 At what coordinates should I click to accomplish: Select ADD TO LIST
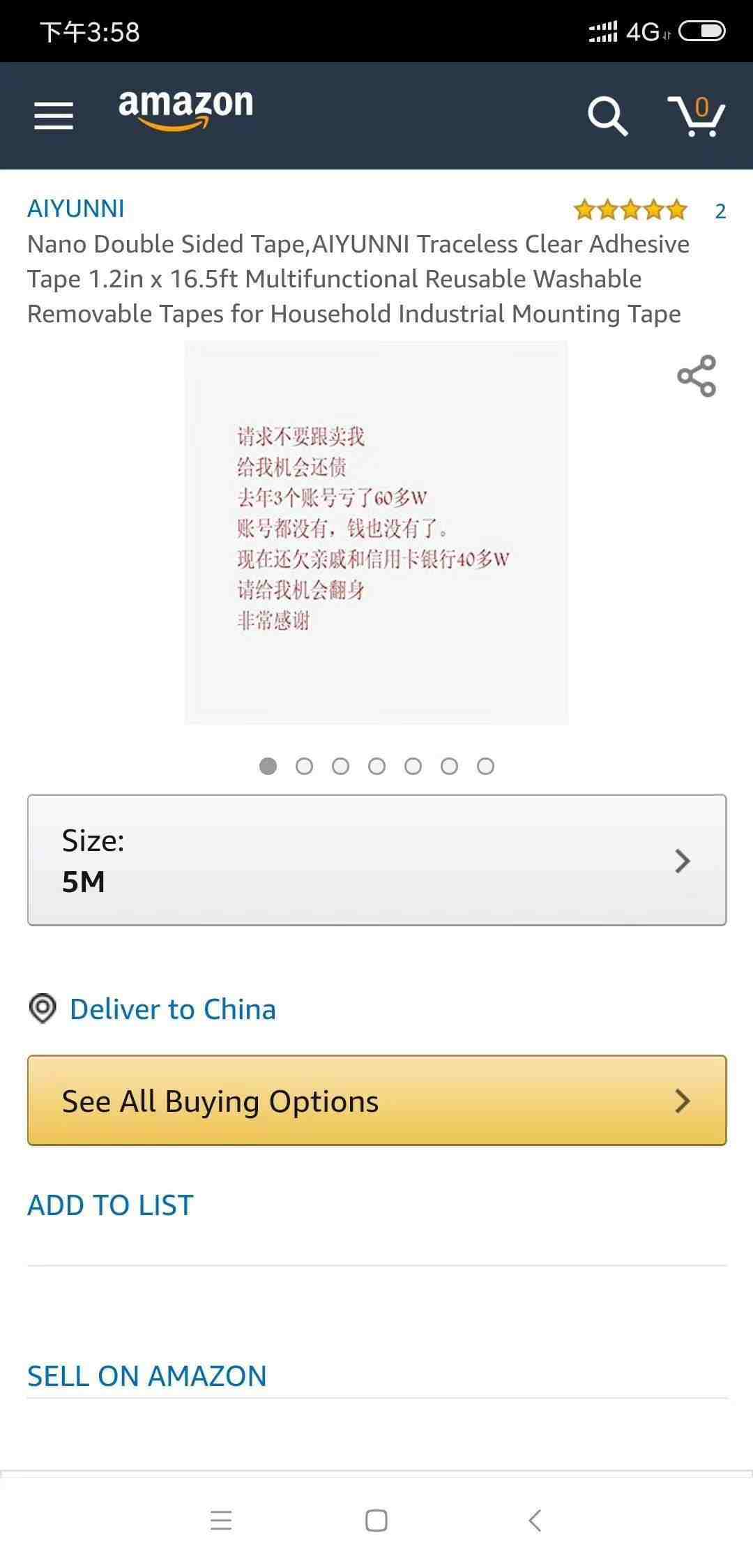110,1205
